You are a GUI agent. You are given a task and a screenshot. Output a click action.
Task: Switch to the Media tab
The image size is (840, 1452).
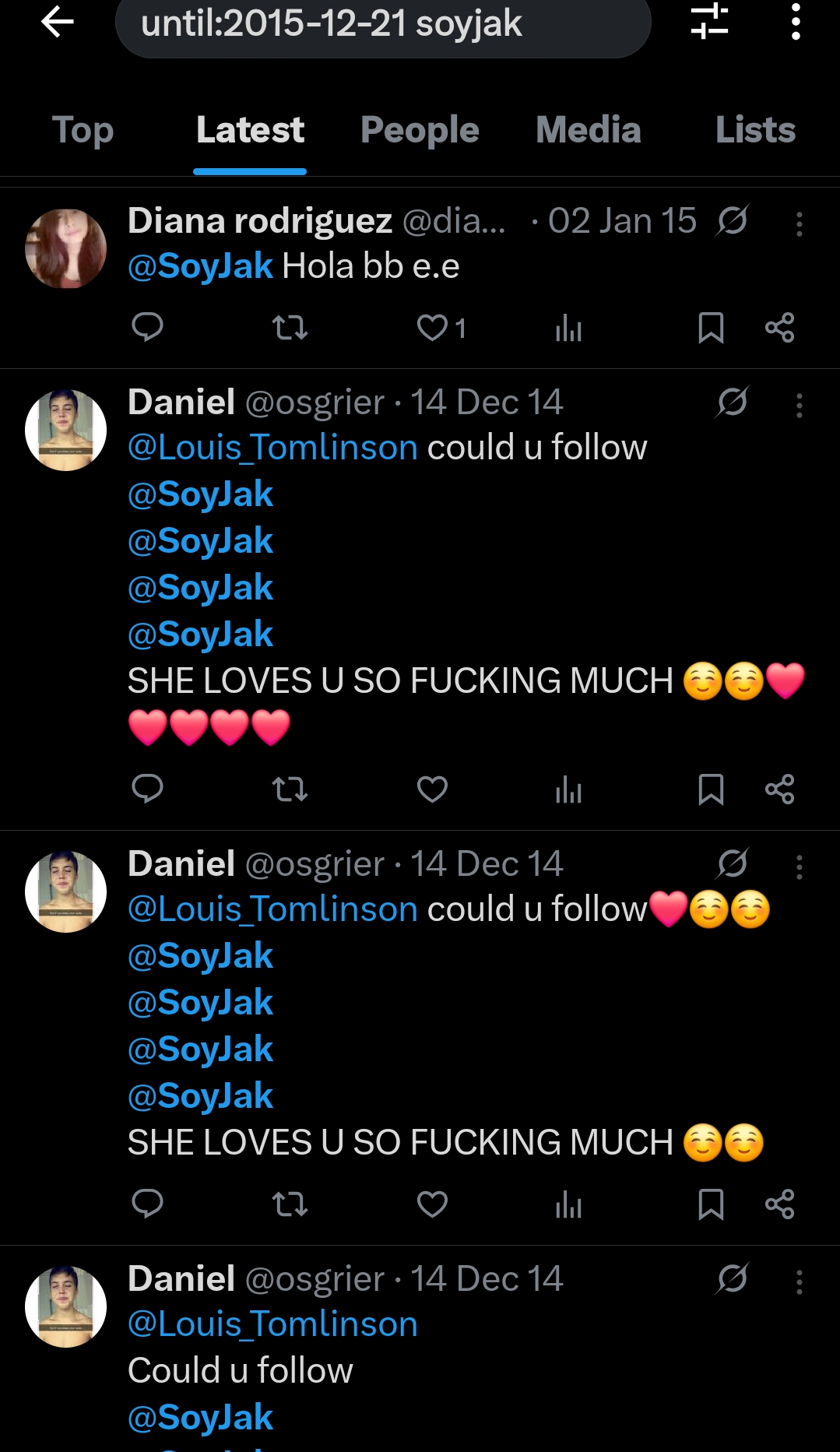pyautogui.click(x=588, y=130)
